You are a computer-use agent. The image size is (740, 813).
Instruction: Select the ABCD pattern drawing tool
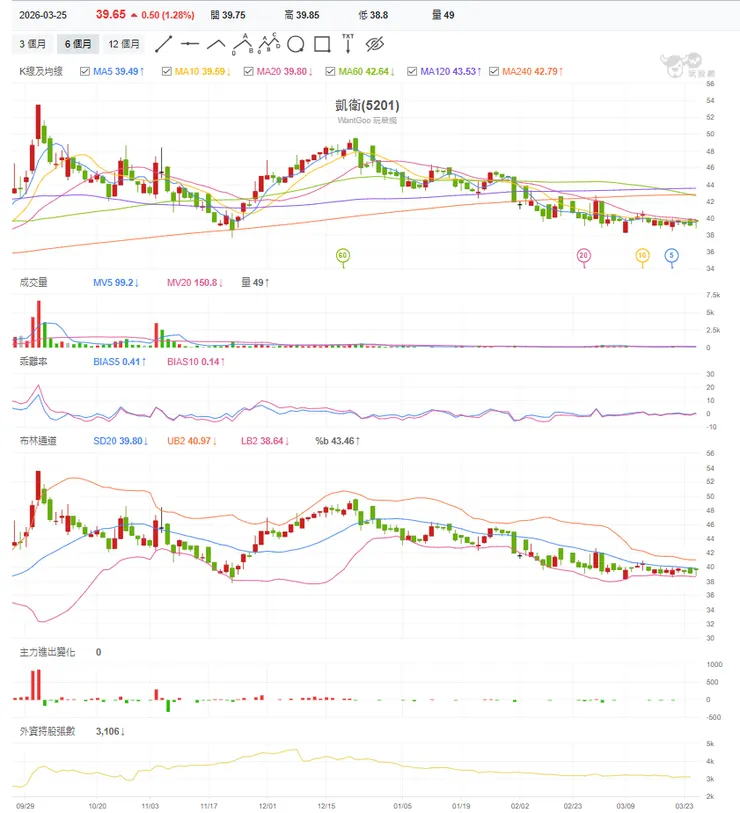pos(243,43)
